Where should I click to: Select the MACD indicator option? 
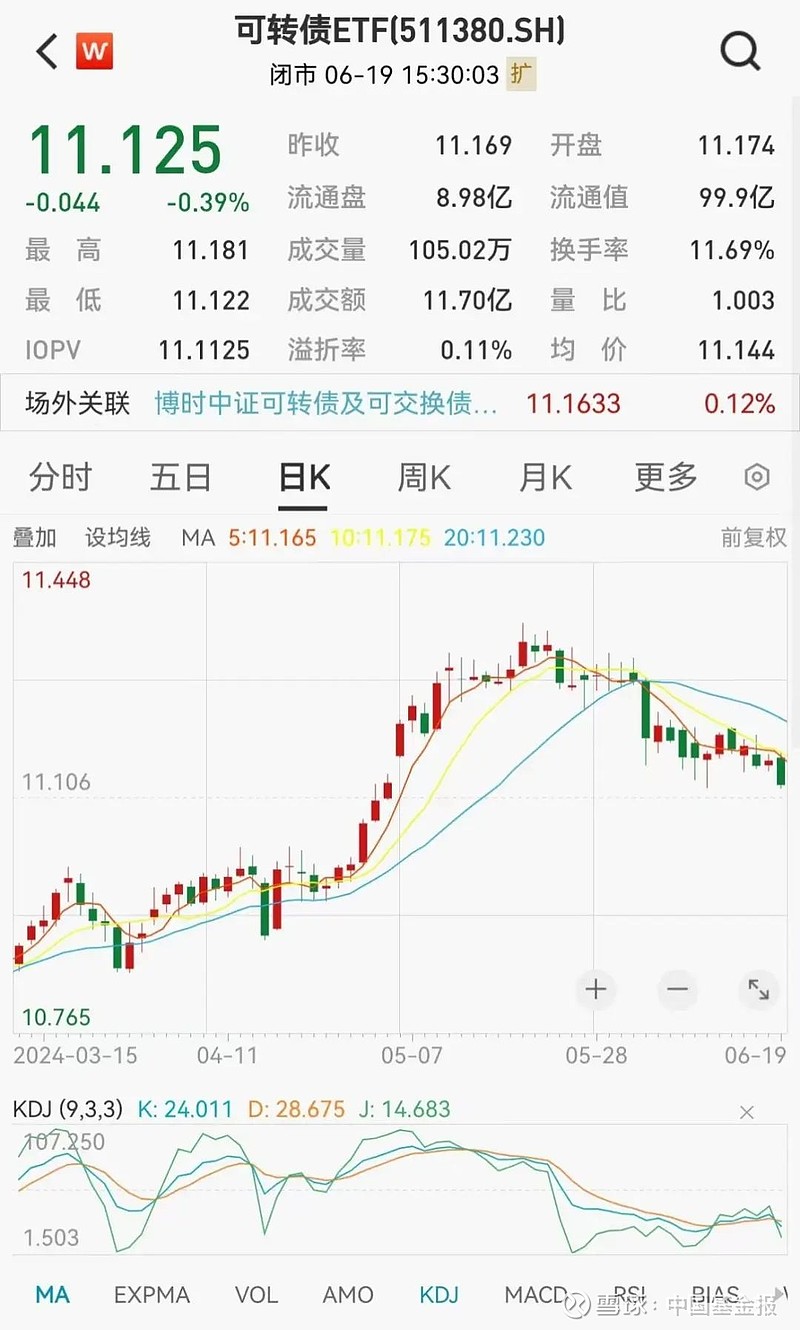pyautogui.click(x=536, y=1294)
